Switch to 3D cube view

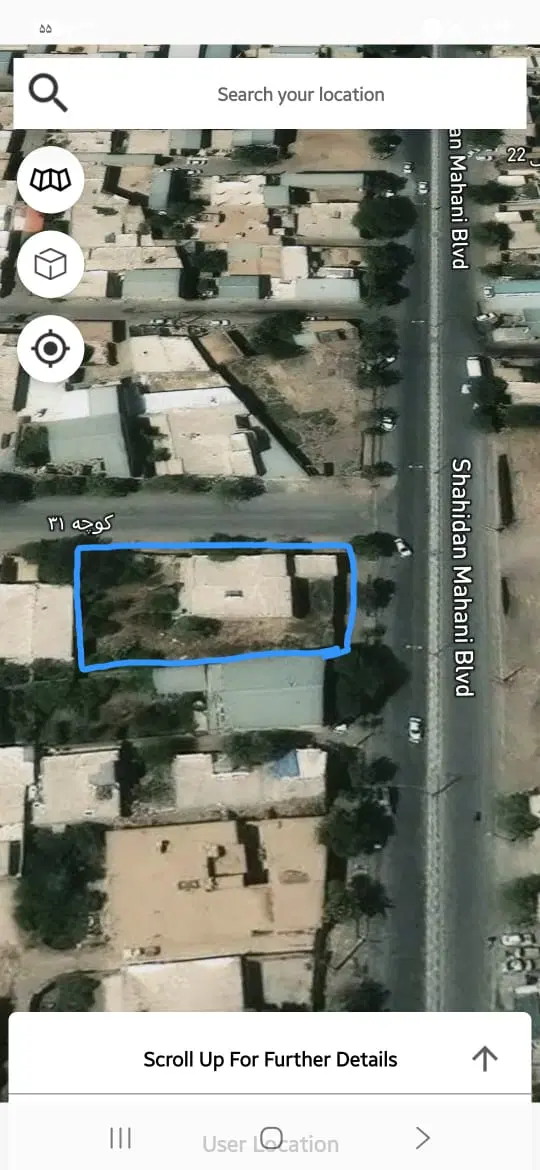[x=51, y=264]
